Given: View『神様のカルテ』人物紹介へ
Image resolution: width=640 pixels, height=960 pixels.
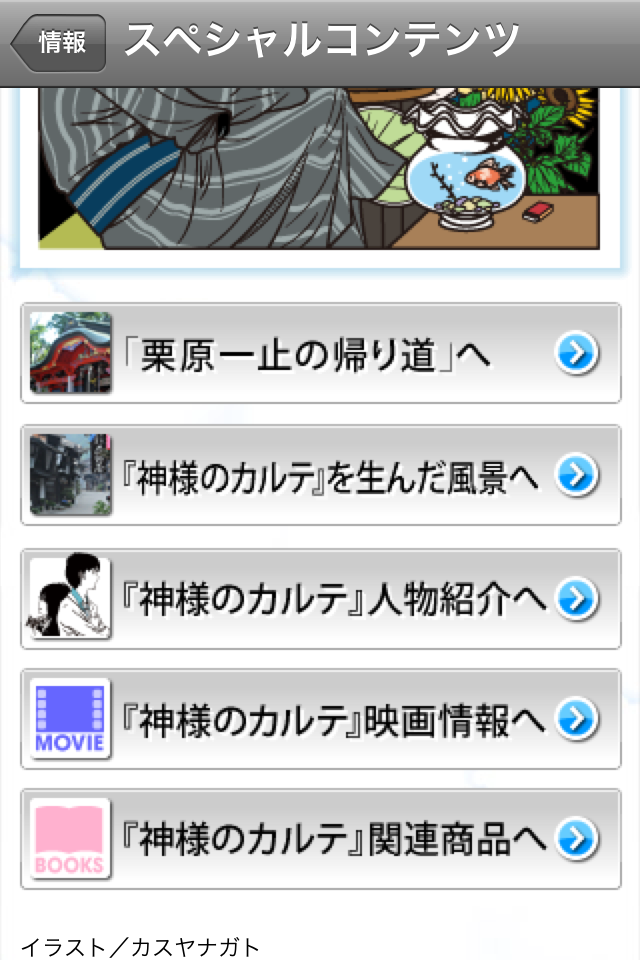Looking at the screenshot, I should pos(320,598).
